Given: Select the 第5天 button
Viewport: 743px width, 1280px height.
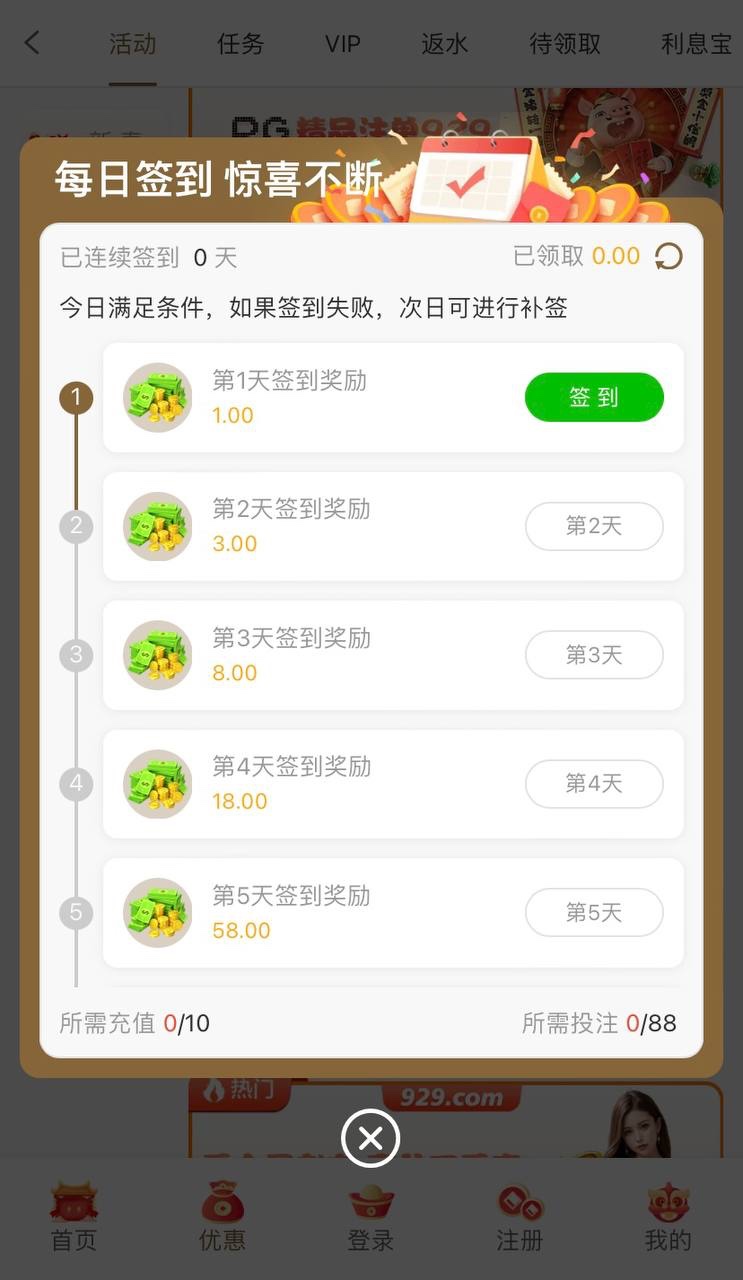Looking at the screenshot, I should coord(594,912).
